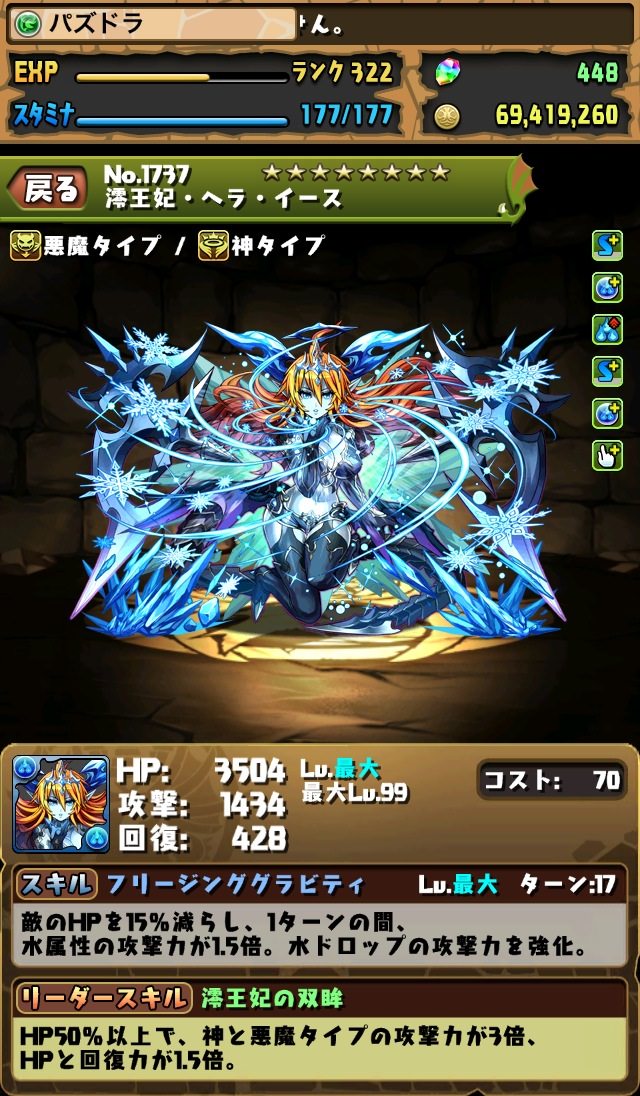640x1096 pixels.
Task: Tap the water drops awakening skill icon
Action: [x=607, y=329]
